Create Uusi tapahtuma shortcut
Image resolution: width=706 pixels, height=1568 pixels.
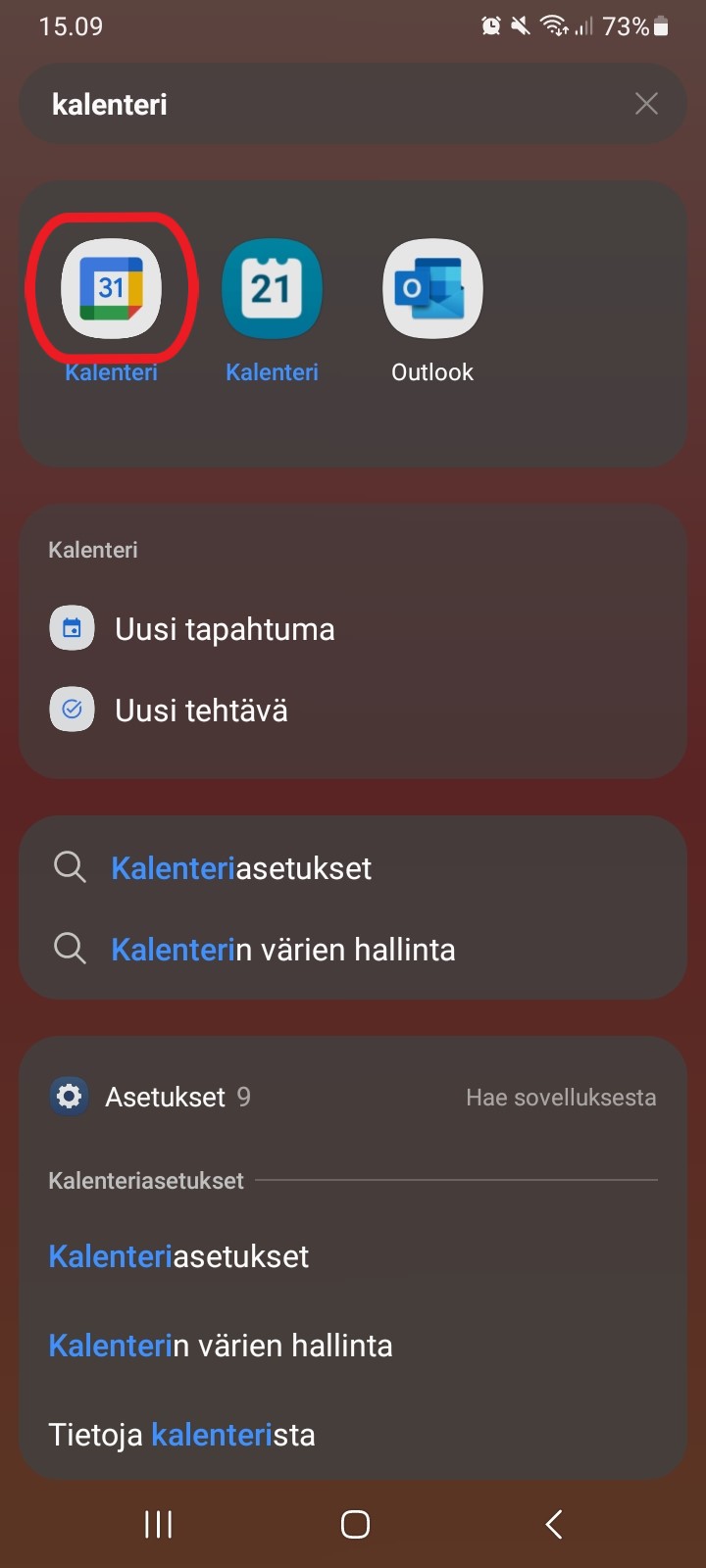(225, 629)
